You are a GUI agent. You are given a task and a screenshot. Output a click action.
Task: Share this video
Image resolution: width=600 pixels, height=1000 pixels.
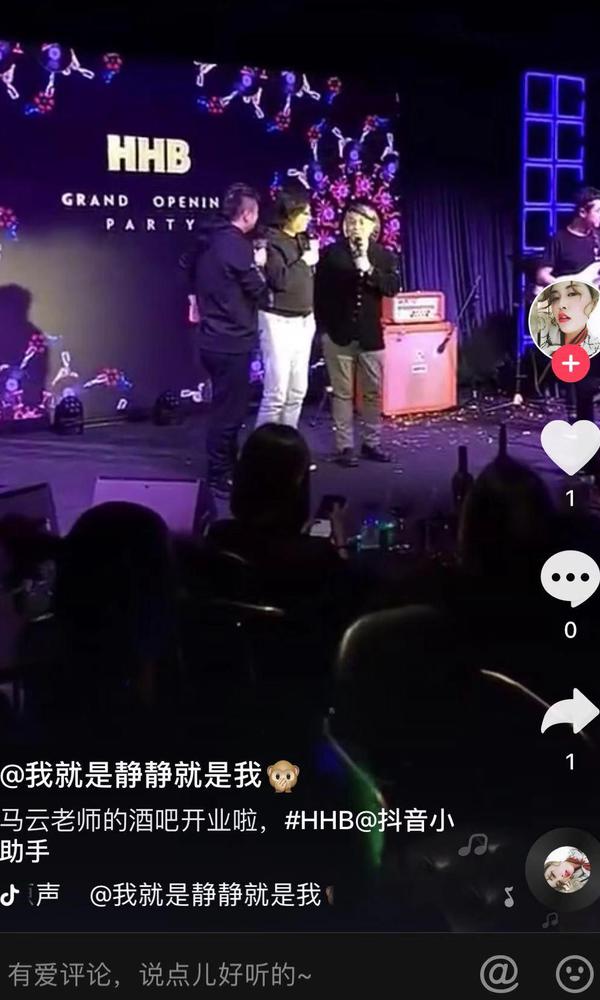[570, 712]
